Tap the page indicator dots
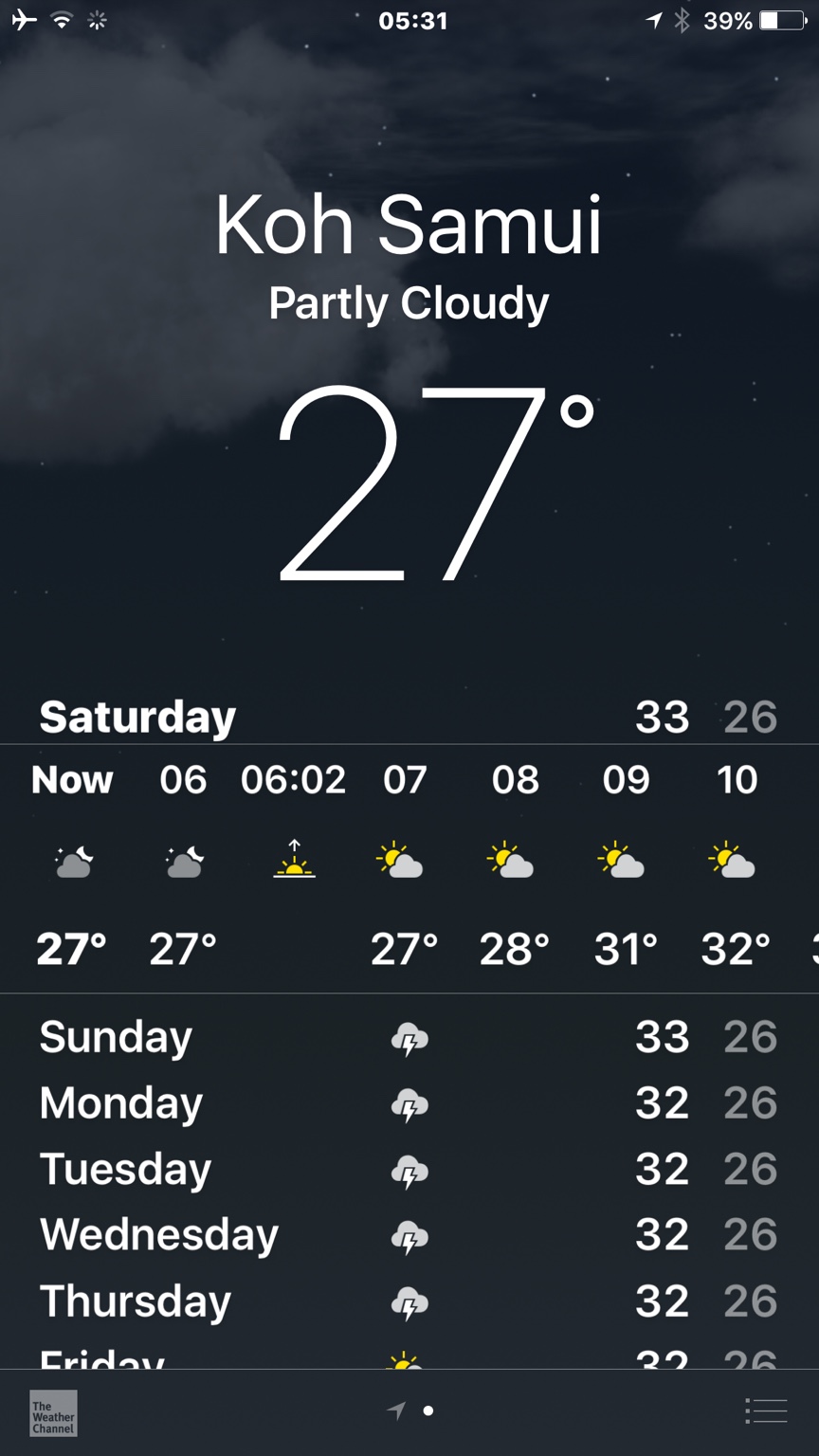This screenshot has width=819, height=1456. 410,1411
